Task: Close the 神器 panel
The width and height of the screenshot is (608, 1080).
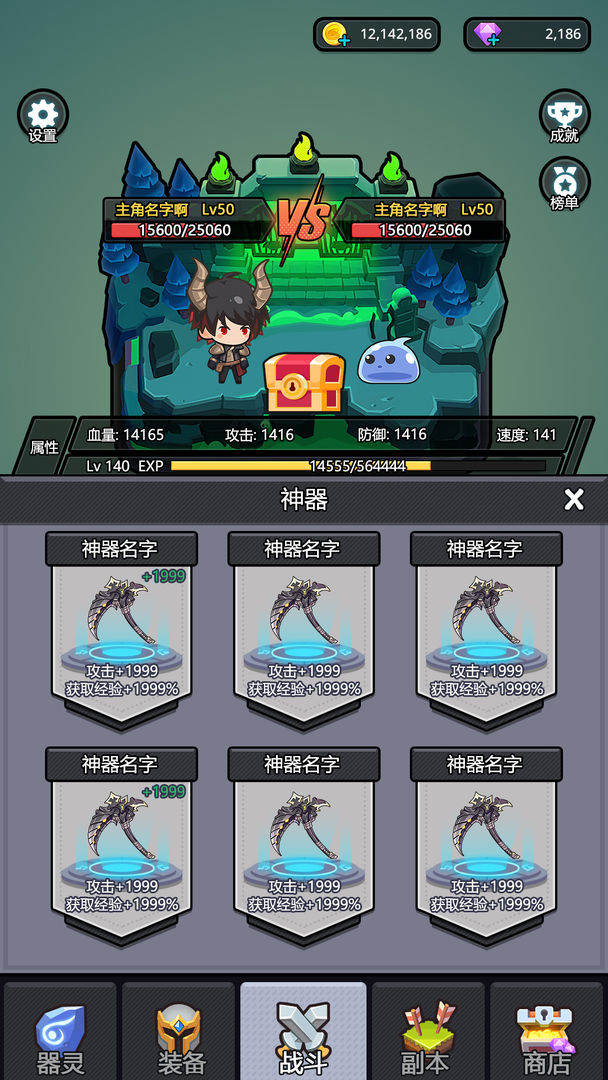Action: point(573,500)
